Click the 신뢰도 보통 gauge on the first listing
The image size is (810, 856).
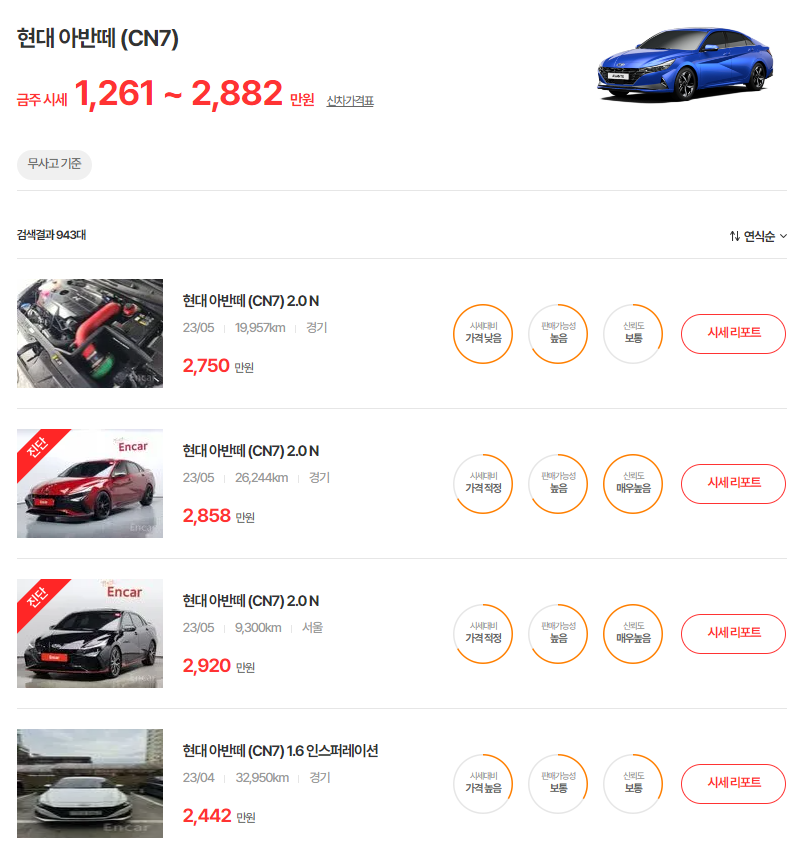(x=632, y=334)
